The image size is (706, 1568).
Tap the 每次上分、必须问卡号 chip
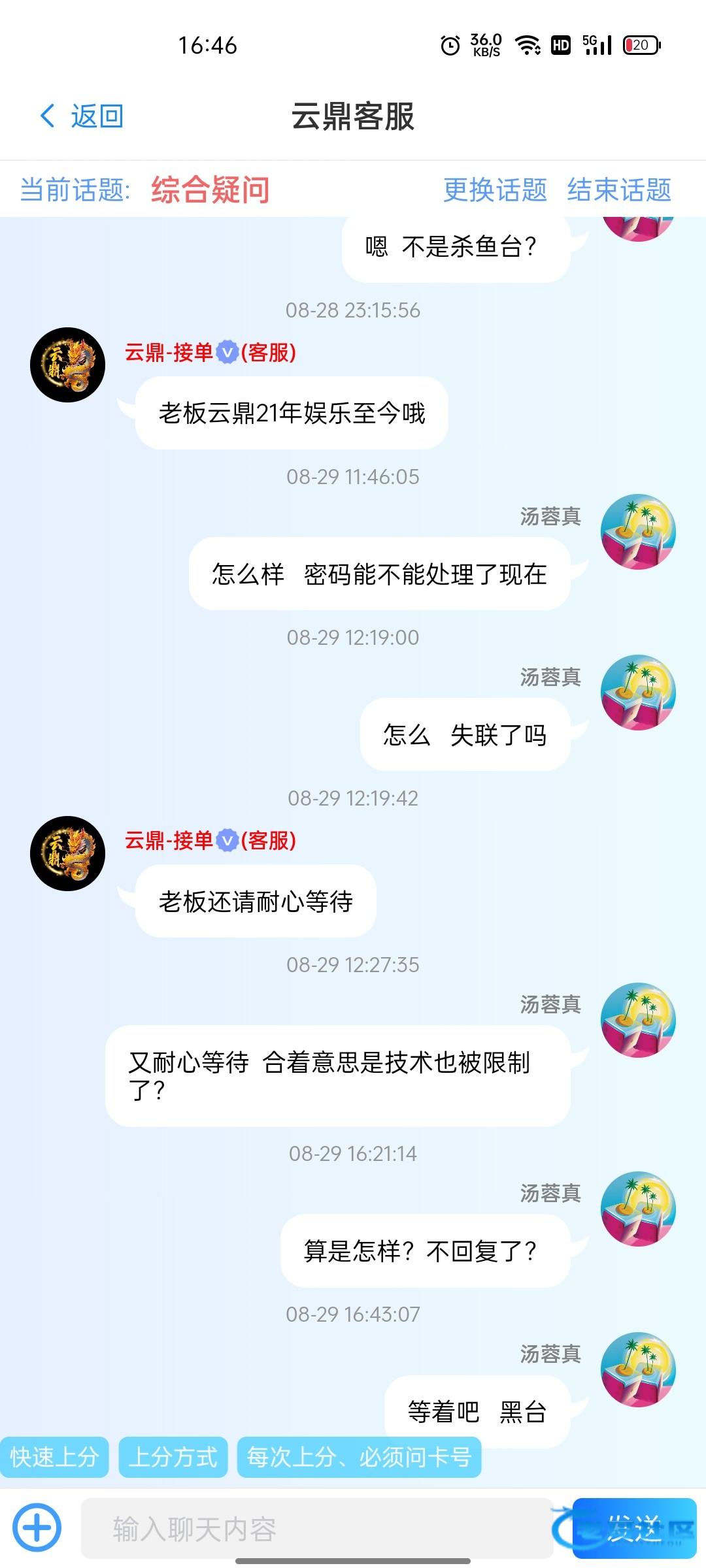[359, 1457]
